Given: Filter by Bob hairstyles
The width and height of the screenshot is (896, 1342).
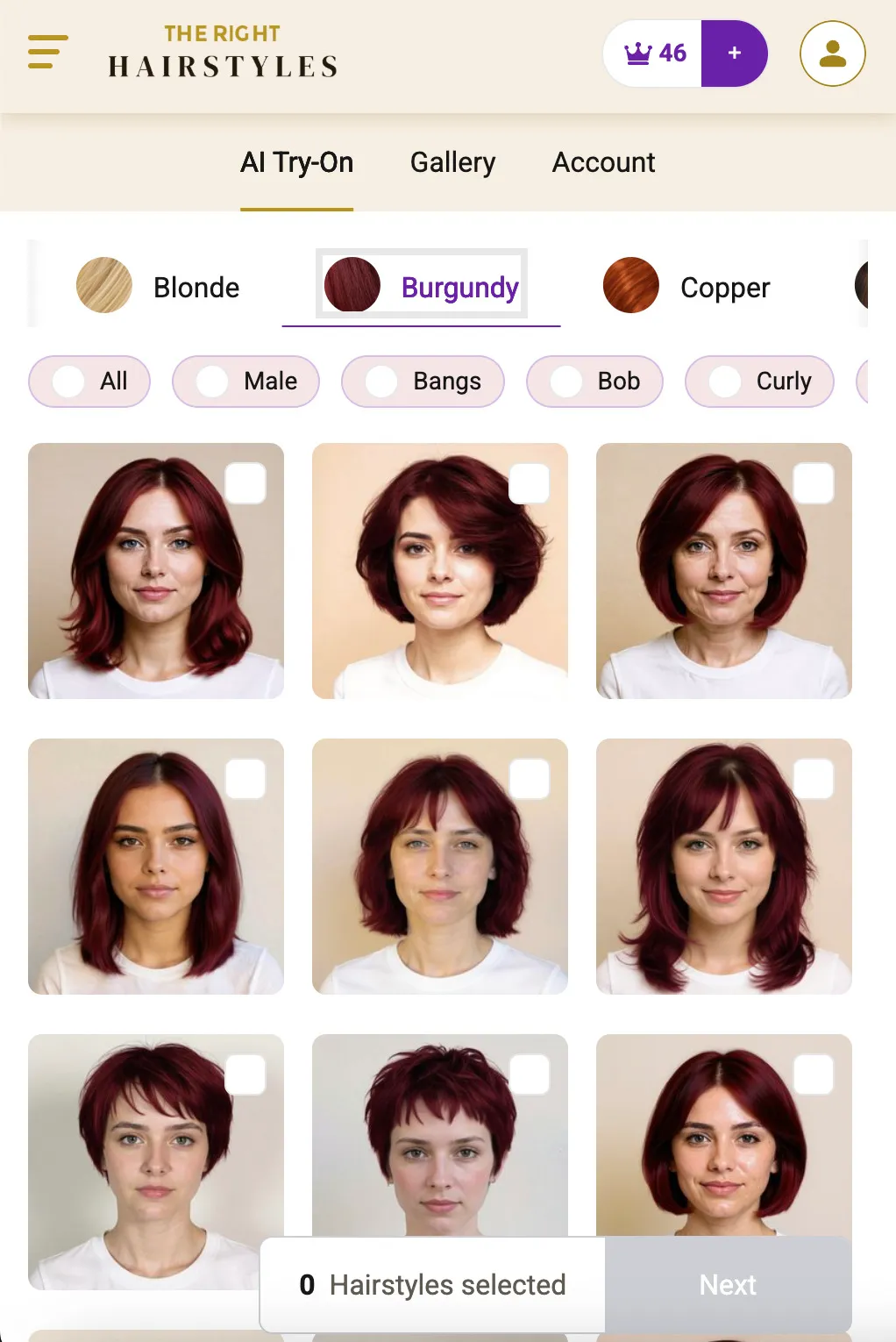Looking at the screenshot, I should pyautogui.click(x=594, y=381).
